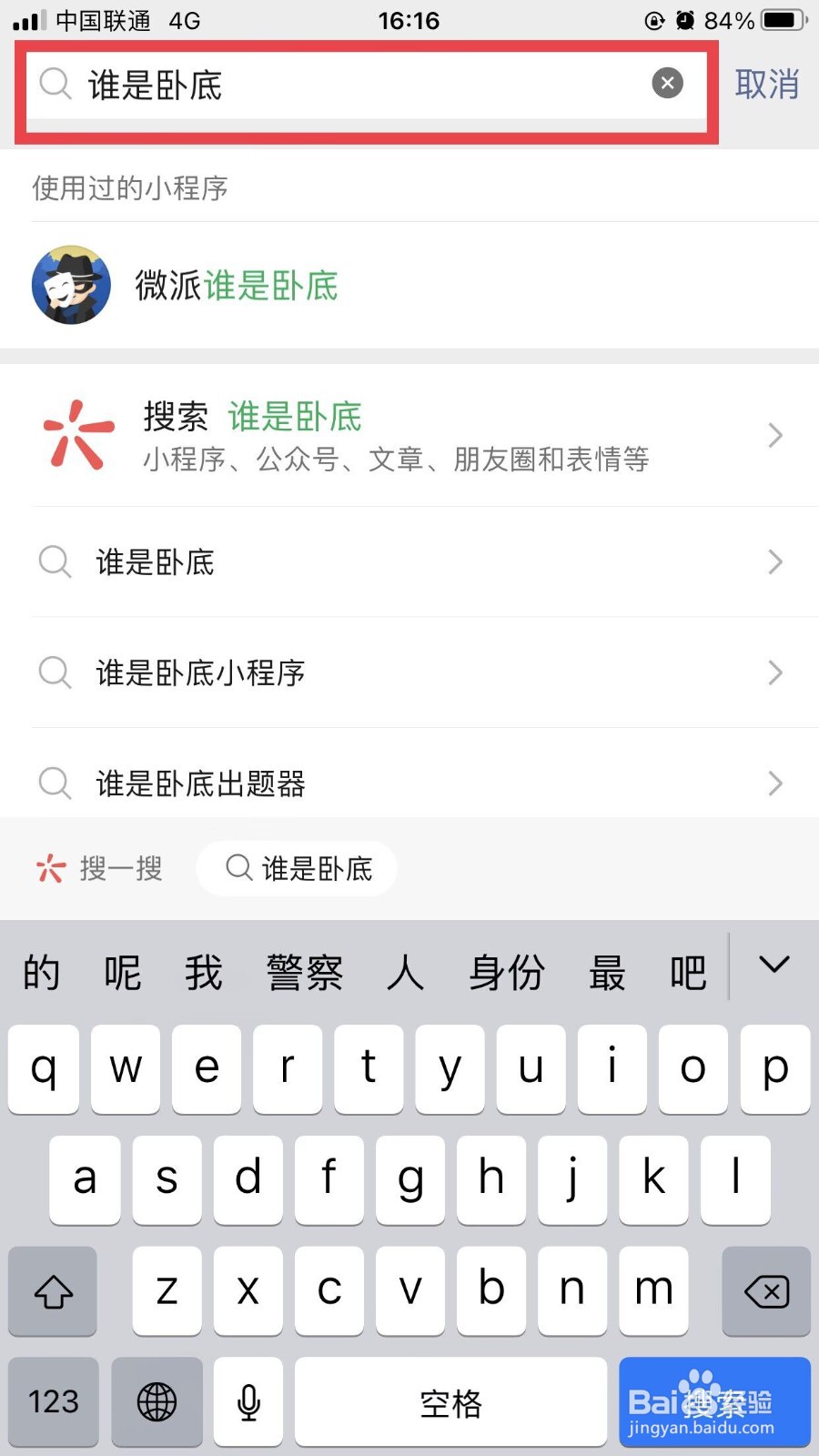Select the magnifier icon beside 谁是卧底出题器
819x1456 pixels.
[55, 784]
